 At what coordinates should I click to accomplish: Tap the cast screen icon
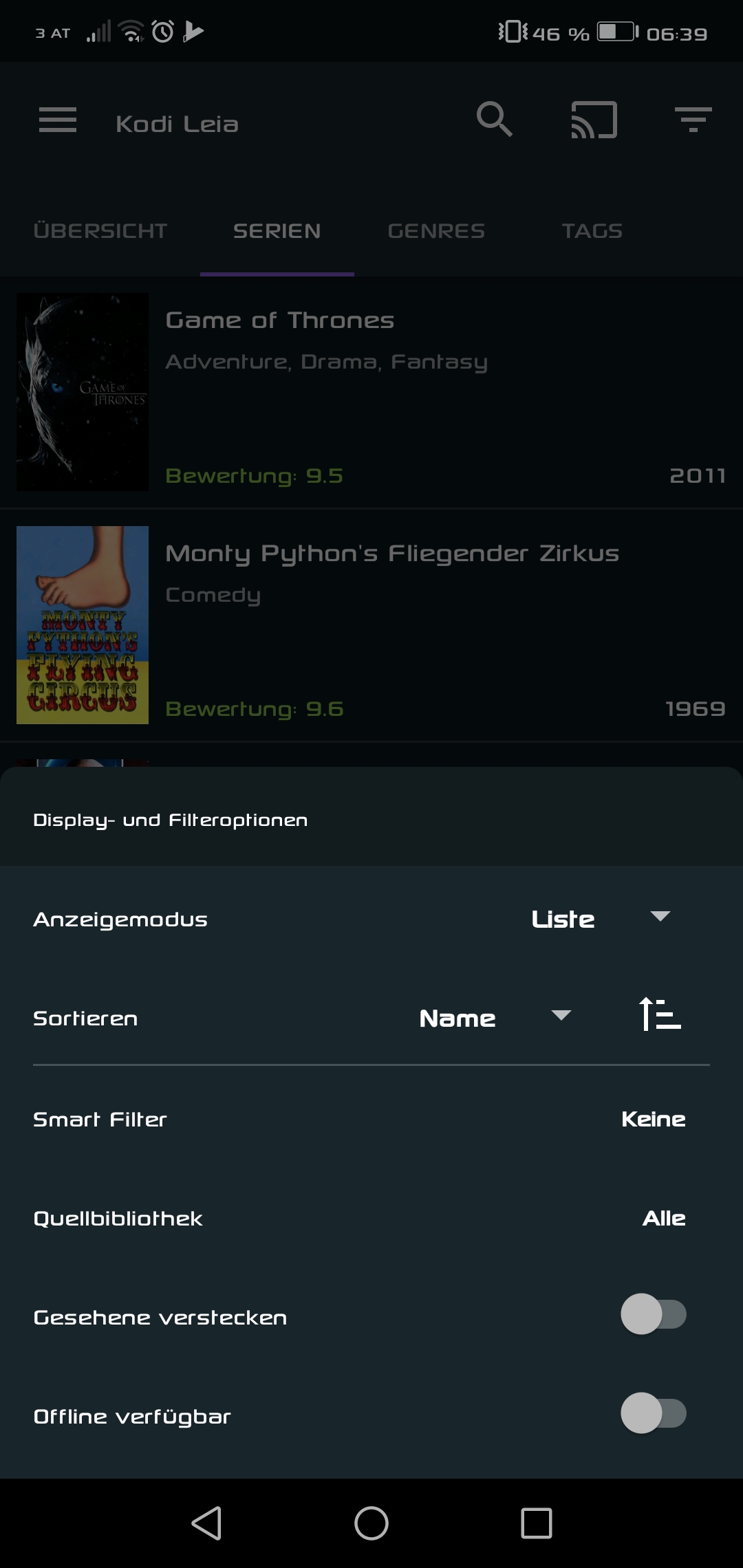pos(594,120)
